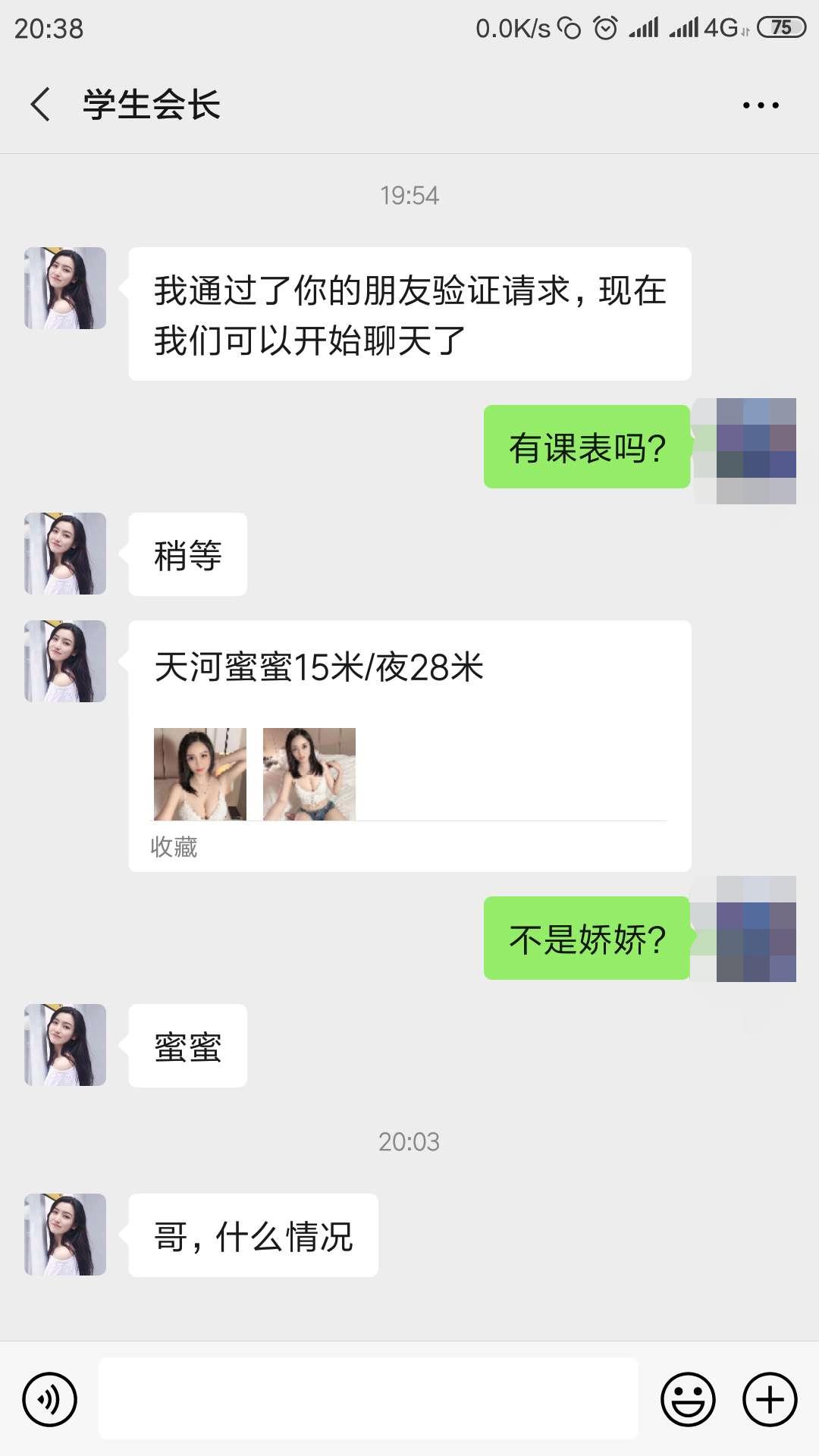The width and height of the screenshot is (819, 1456).
Task: Open the shared 天河蜜蜜 favorites note
Action: (409, 745)
